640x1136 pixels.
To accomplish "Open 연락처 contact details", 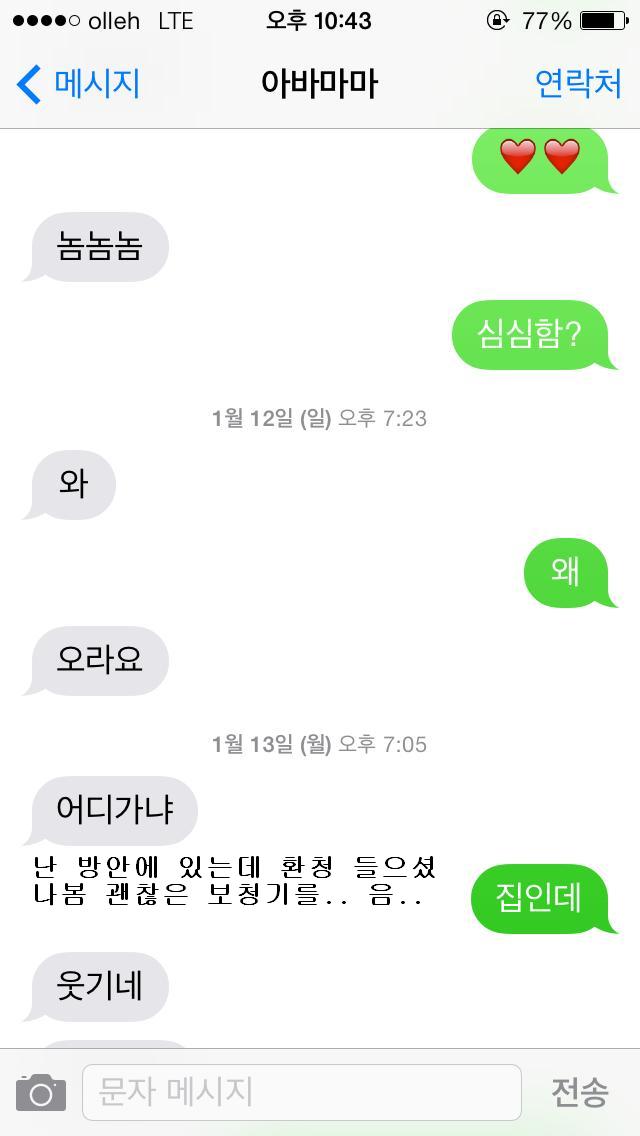I will tap(578, 84).
